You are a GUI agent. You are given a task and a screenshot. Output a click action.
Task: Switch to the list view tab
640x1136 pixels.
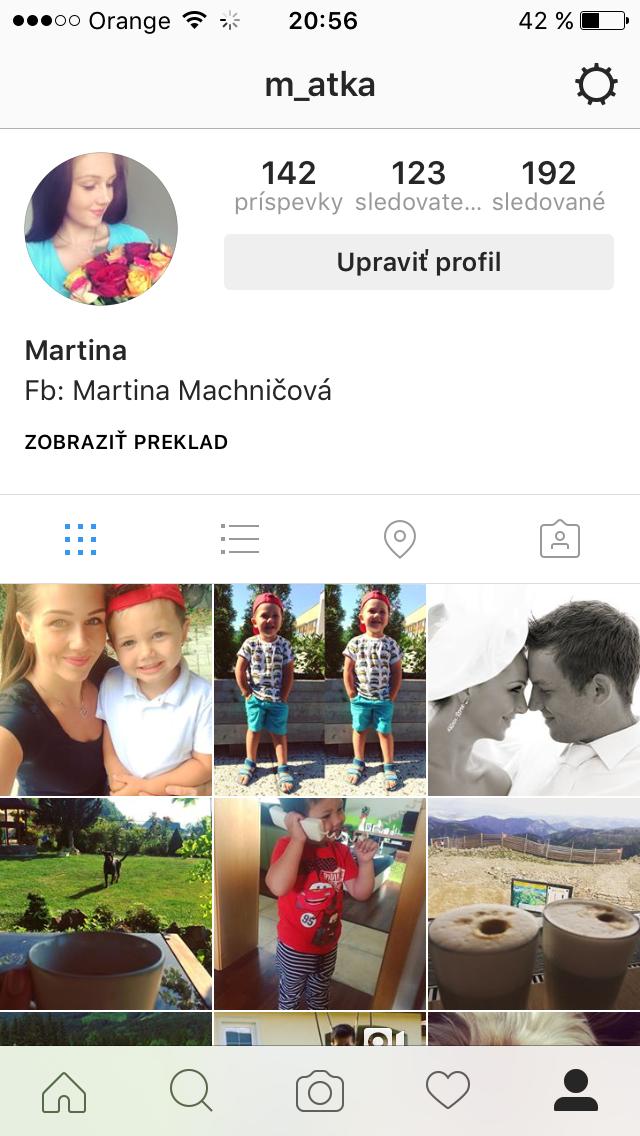point(240,539)
